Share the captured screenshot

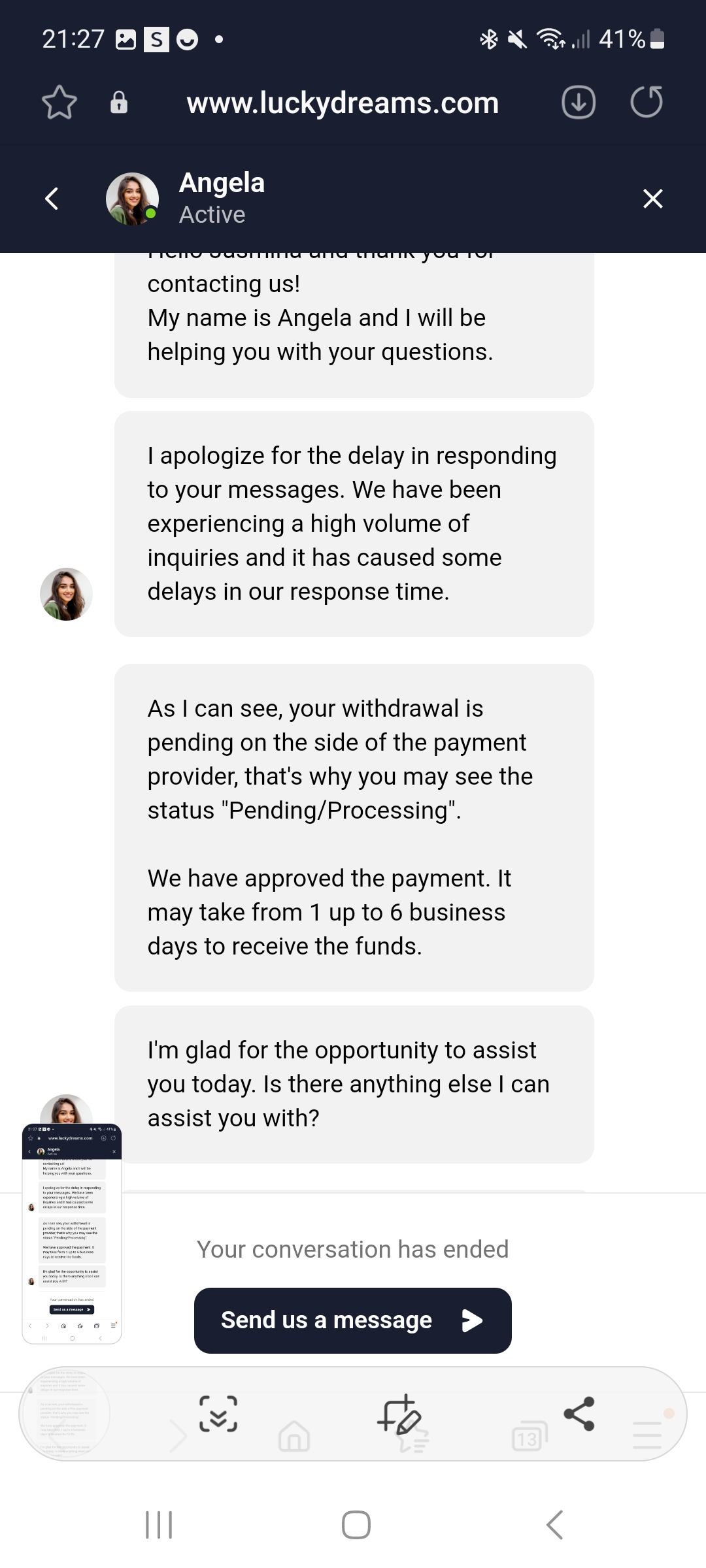click(x=579, y=1414)
